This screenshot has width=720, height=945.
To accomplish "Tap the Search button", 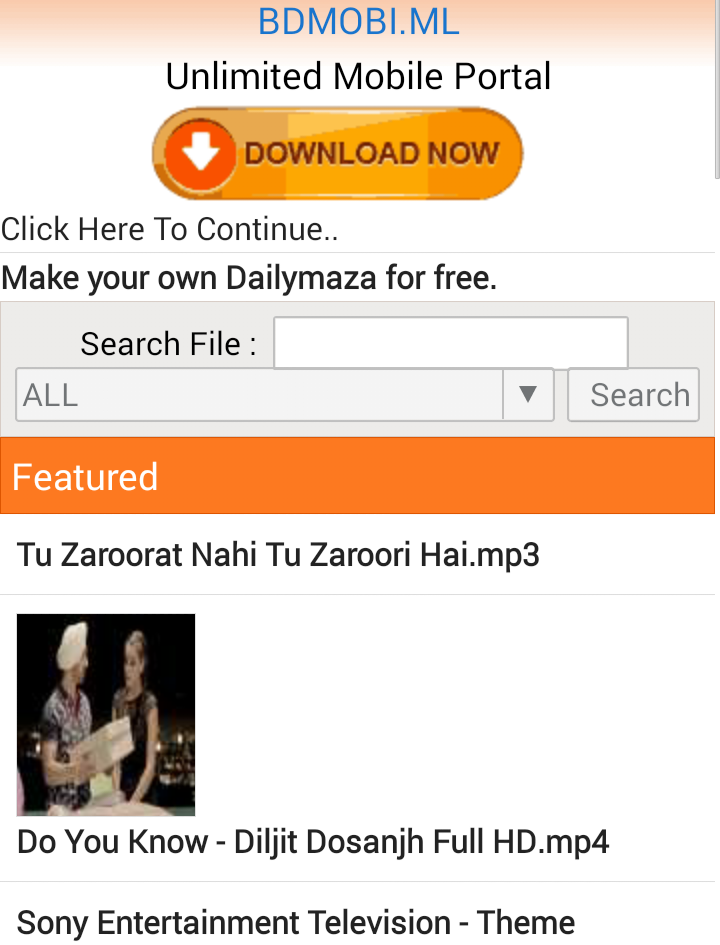I will pyautogui.click(x=633, y=395).
